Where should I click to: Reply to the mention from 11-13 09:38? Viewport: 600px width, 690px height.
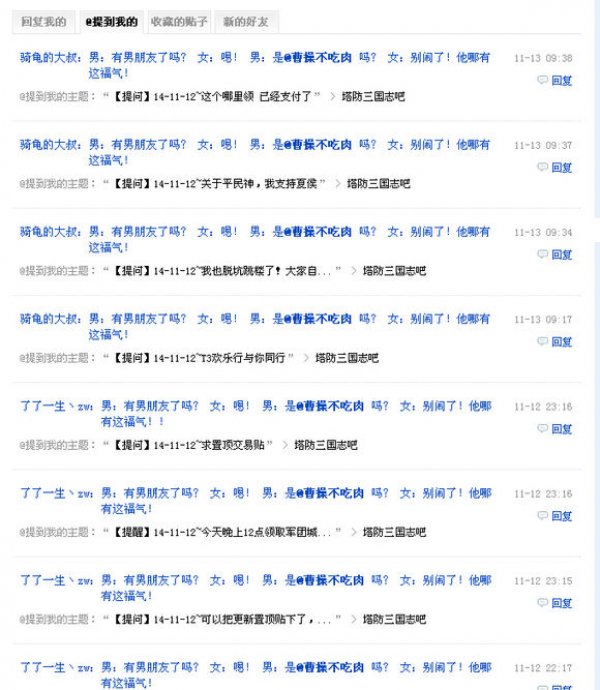(555, 80)
